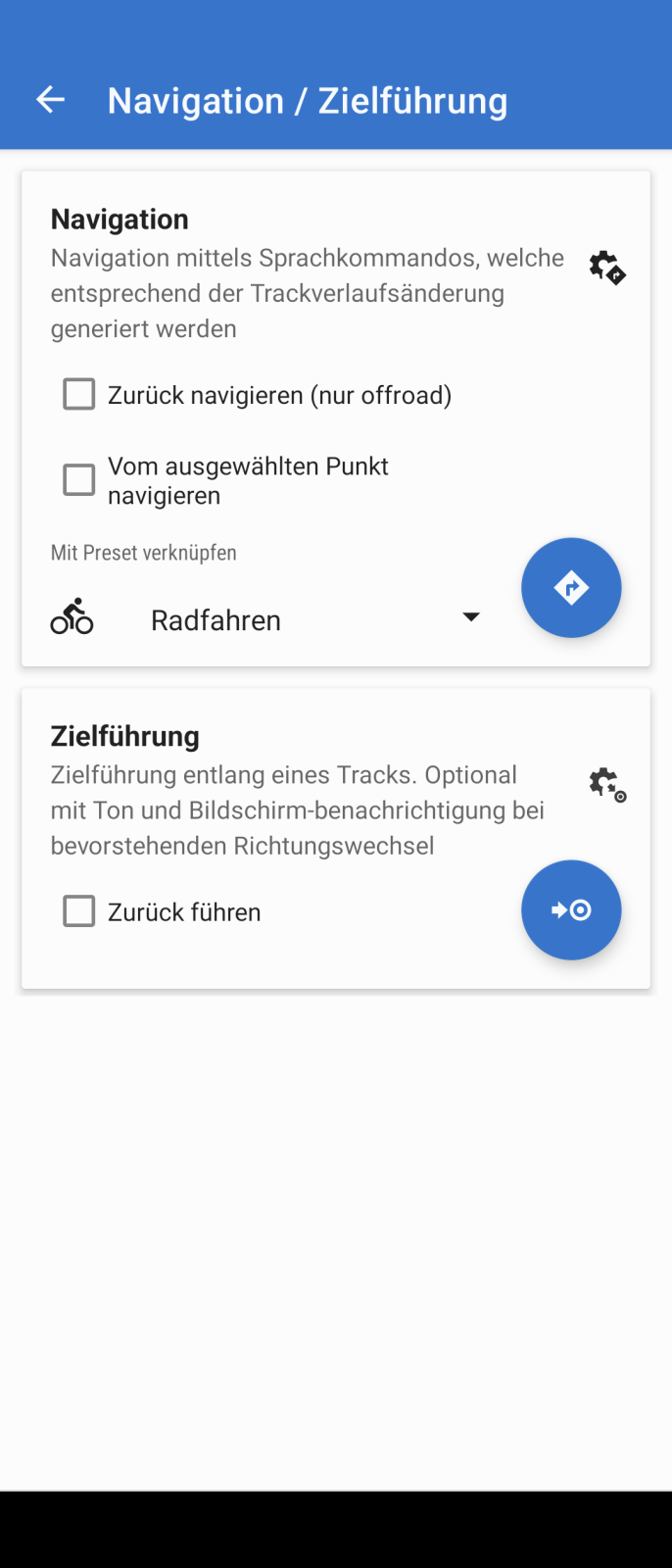This screenshot has width=672, height=1568.
Task: Check "Zurück navigieren (nur offroad)"
Action: (x=79, y=395)
